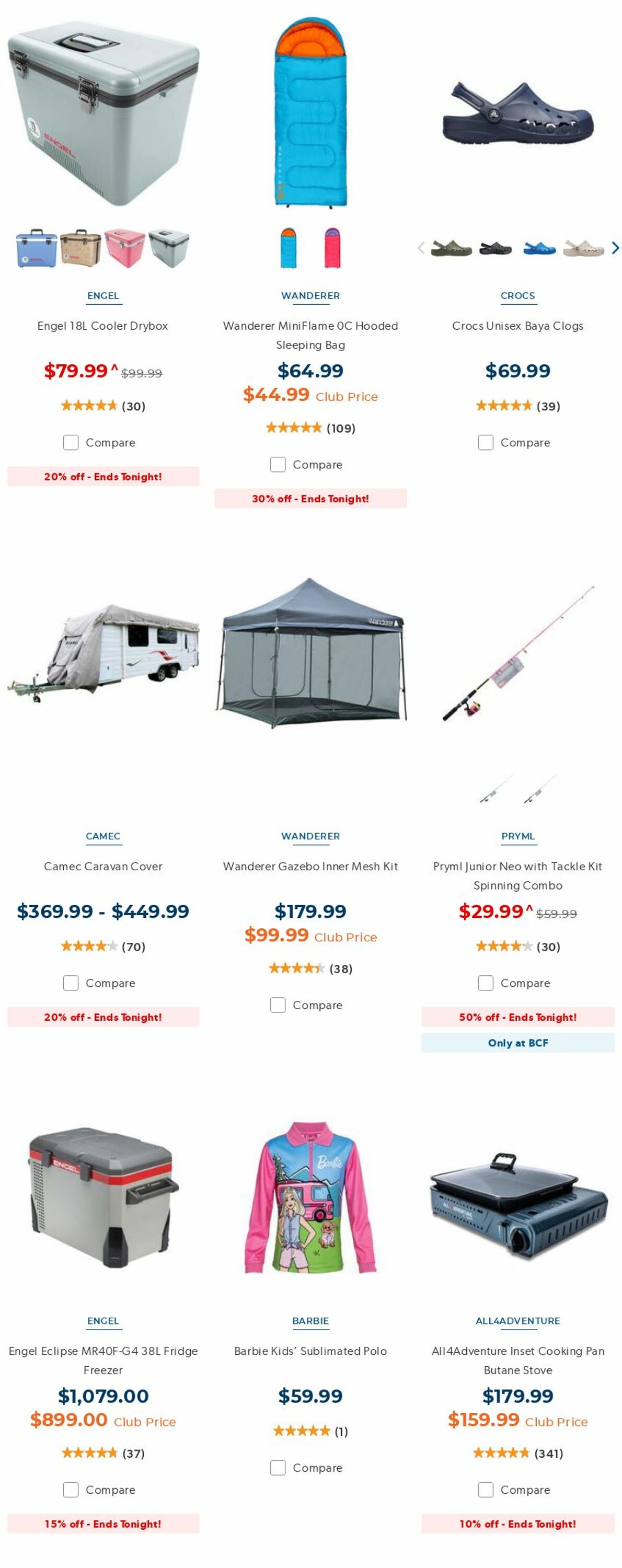The image size is (622, 1568).
Task: Tick Compare for Crocs Unisex Baya Clogs
Action: (x=485, y=443)
